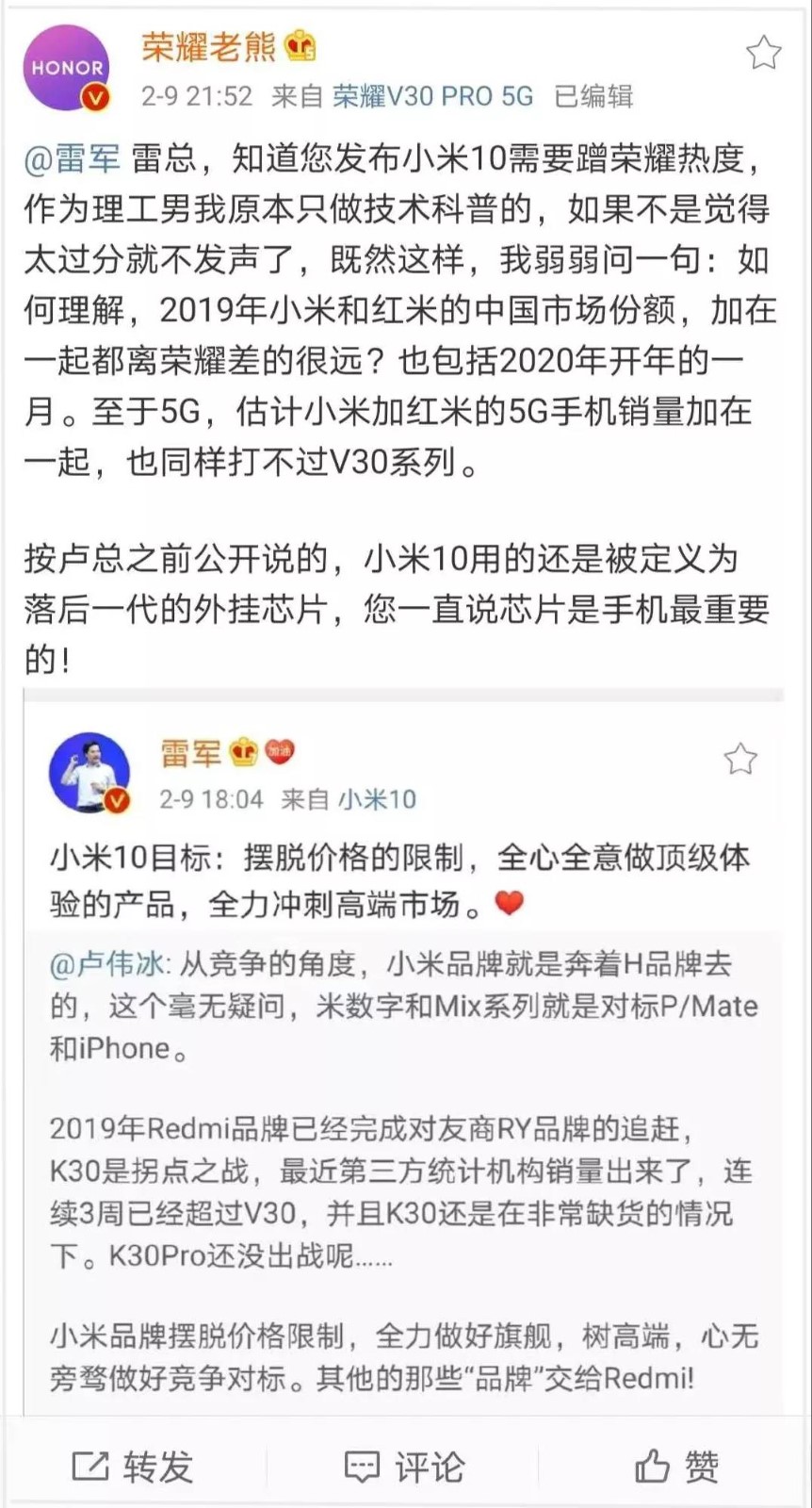Image resolution: width=812 pixels, height=1508 pixels.
Task: Tap the 荣耀老熊 username
Action: coord(208,46)
